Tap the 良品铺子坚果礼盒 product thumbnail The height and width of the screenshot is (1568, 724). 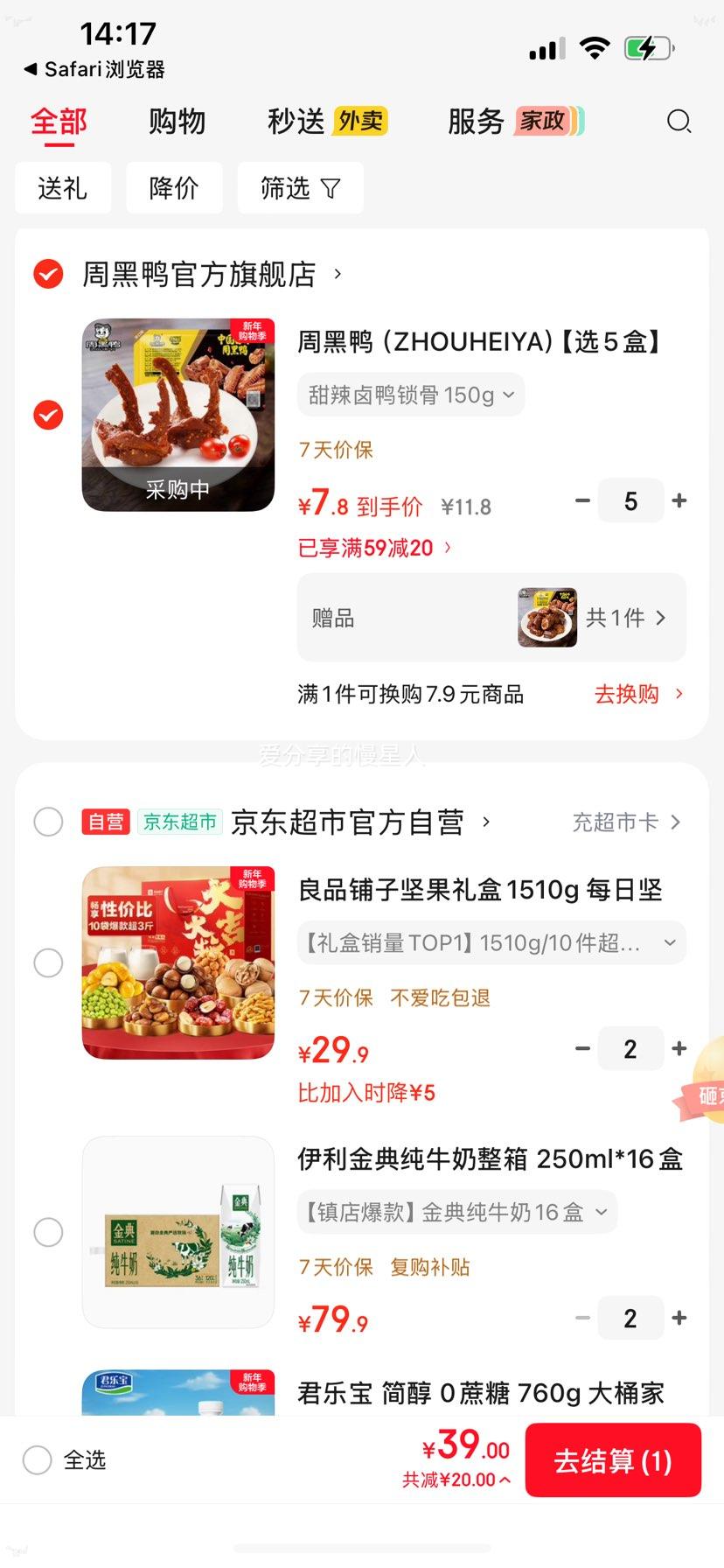pyautogui.click(x=178, y=963)
